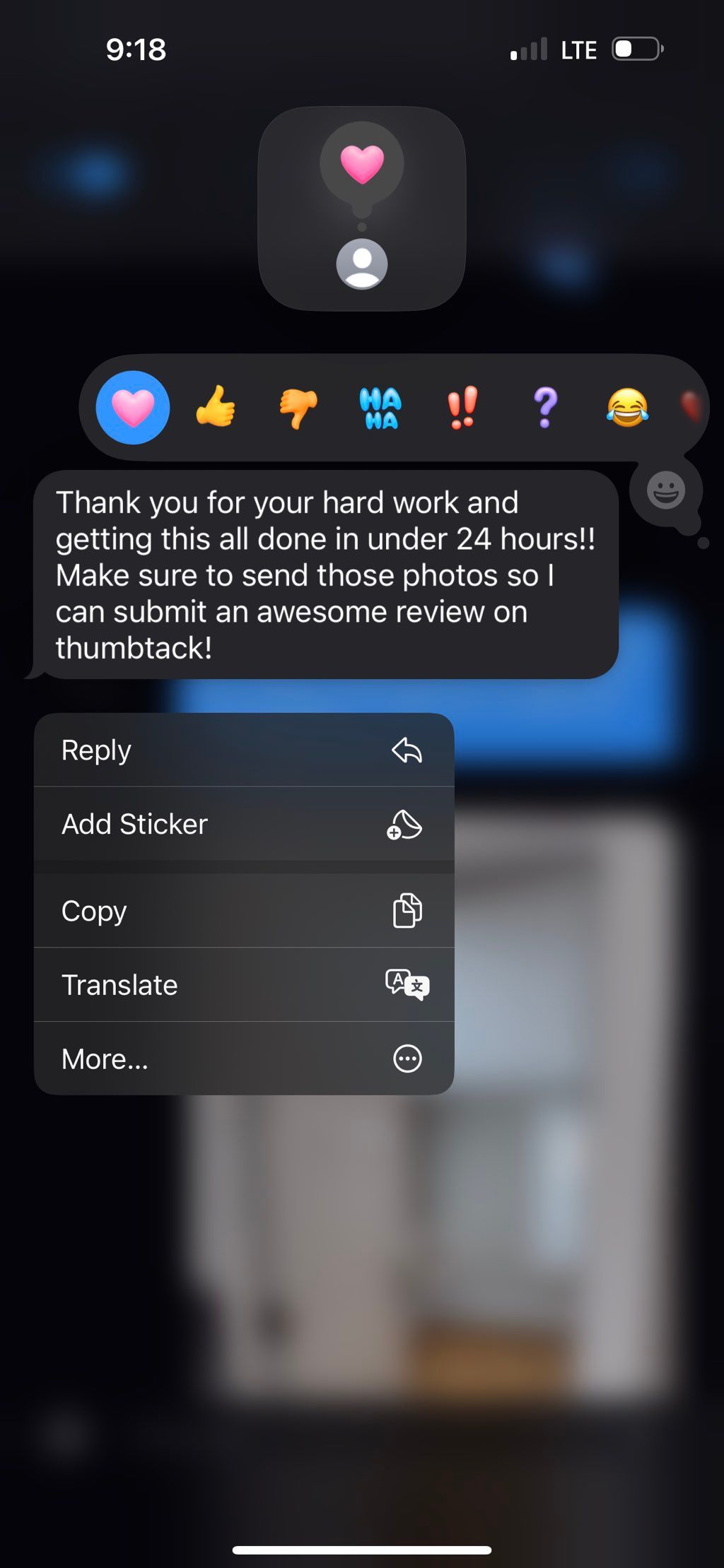
Task: React with Ha Ha tapback
Action: pyautogui.click(x=380, y=408)
